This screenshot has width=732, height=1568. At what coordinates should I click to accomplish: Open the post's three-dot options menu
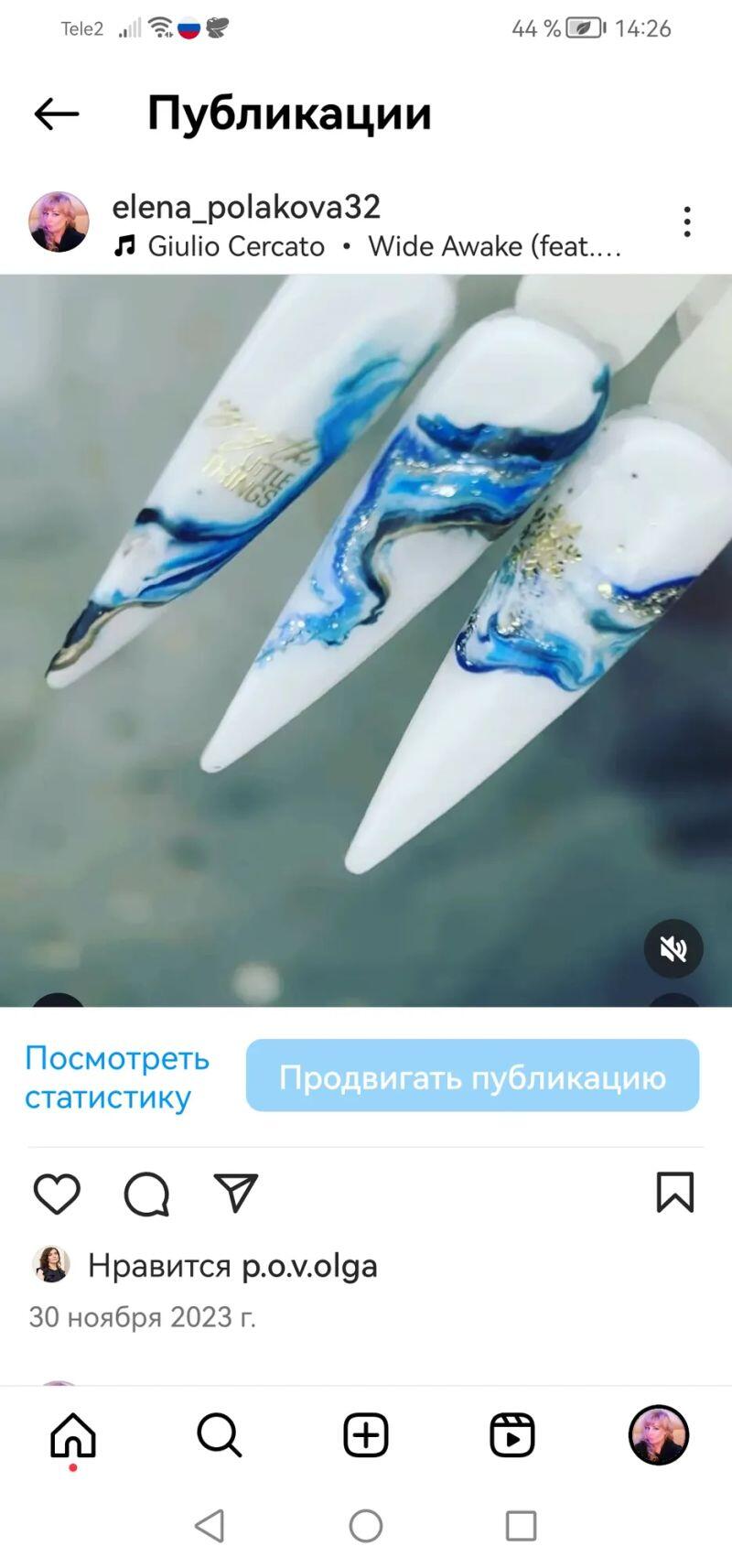686,222
